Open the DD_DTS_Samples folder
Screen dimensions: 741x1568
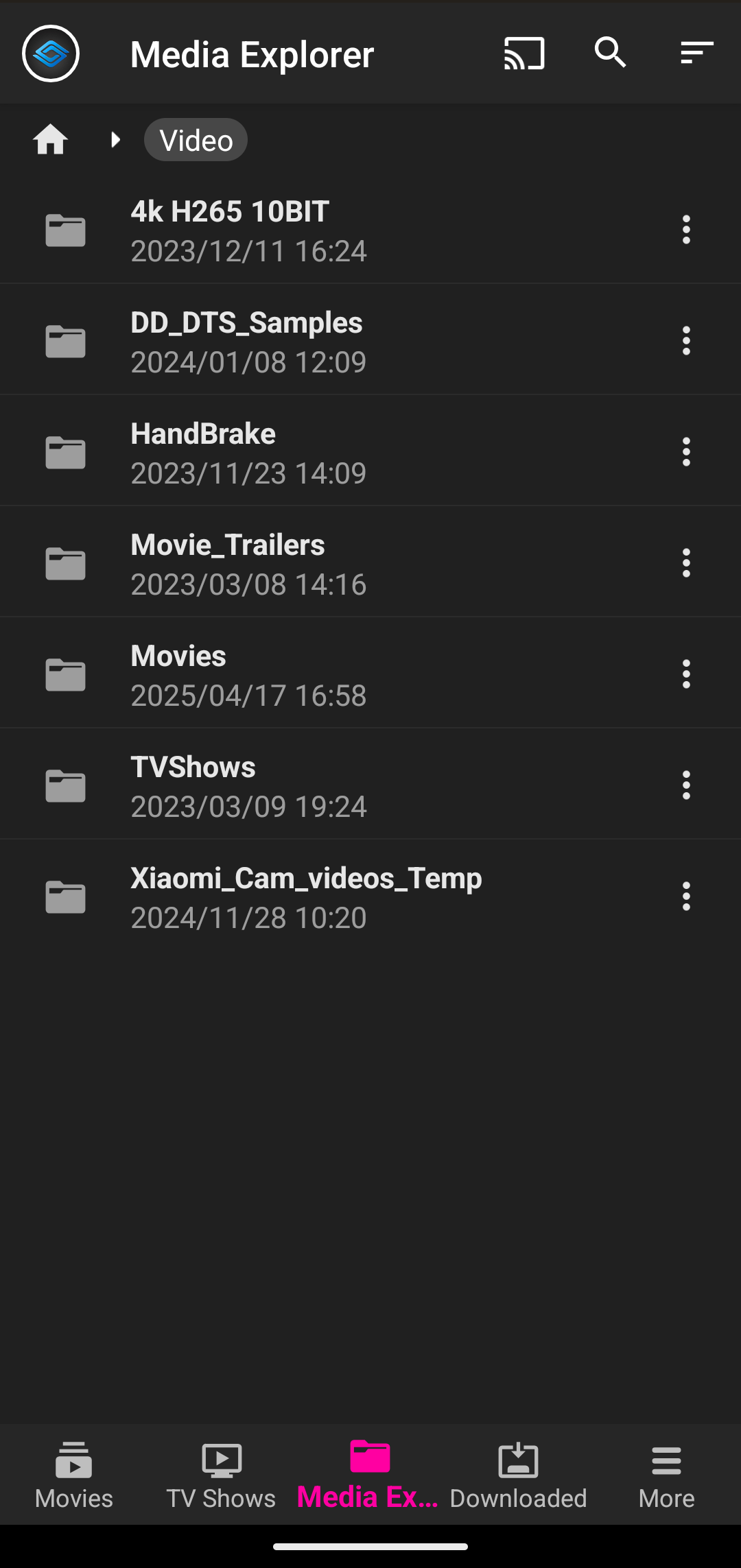tap(370, 341)
